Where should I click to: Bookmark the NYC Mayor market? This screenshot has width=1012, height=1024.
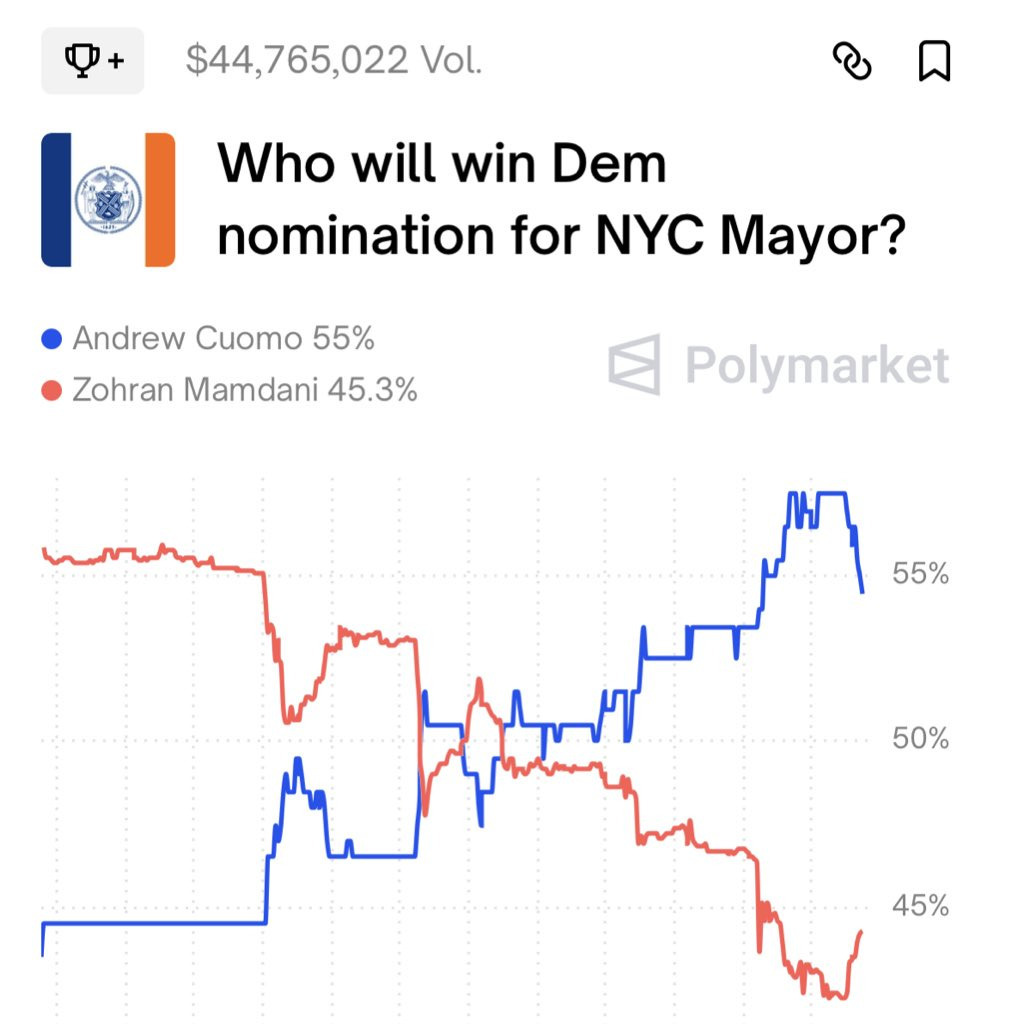(934, 62)
